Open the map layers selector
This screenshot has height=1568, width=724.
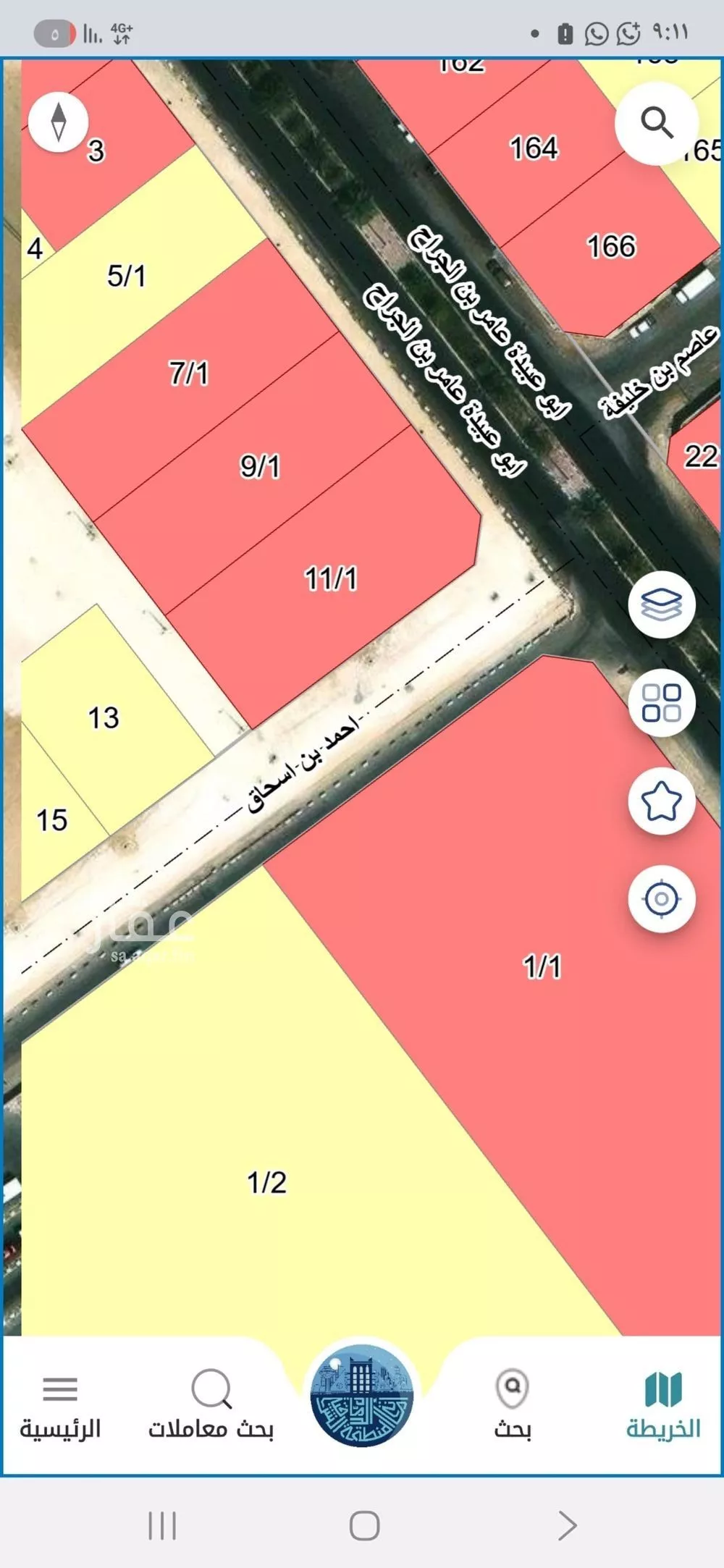click(662, 604)
